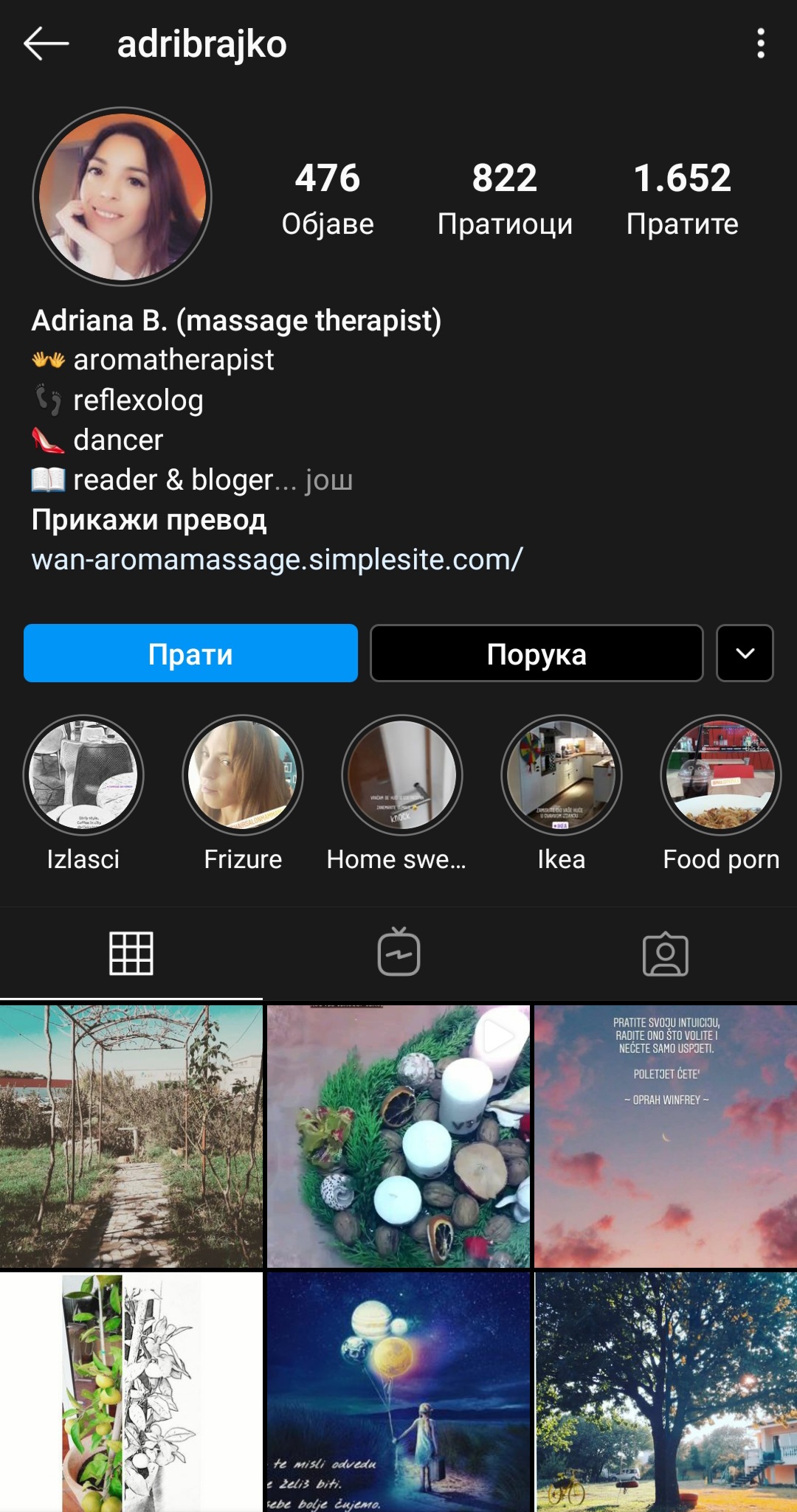View the Food porn highlight
The height and width of the screenshot is (1512, 797).
click(721, 775)
